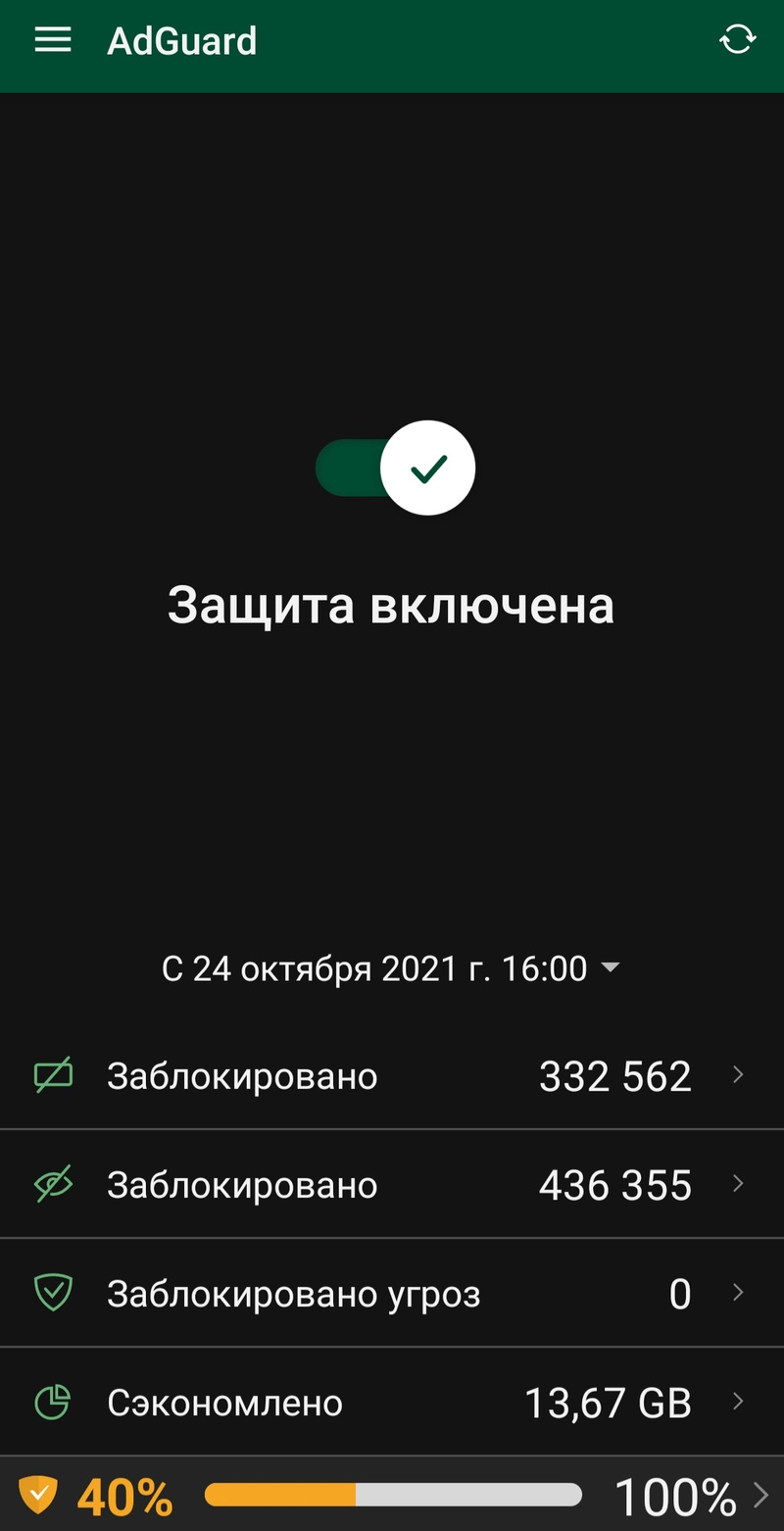Turn off the protection switch
Screen dimensions: 784x1531
396,469
